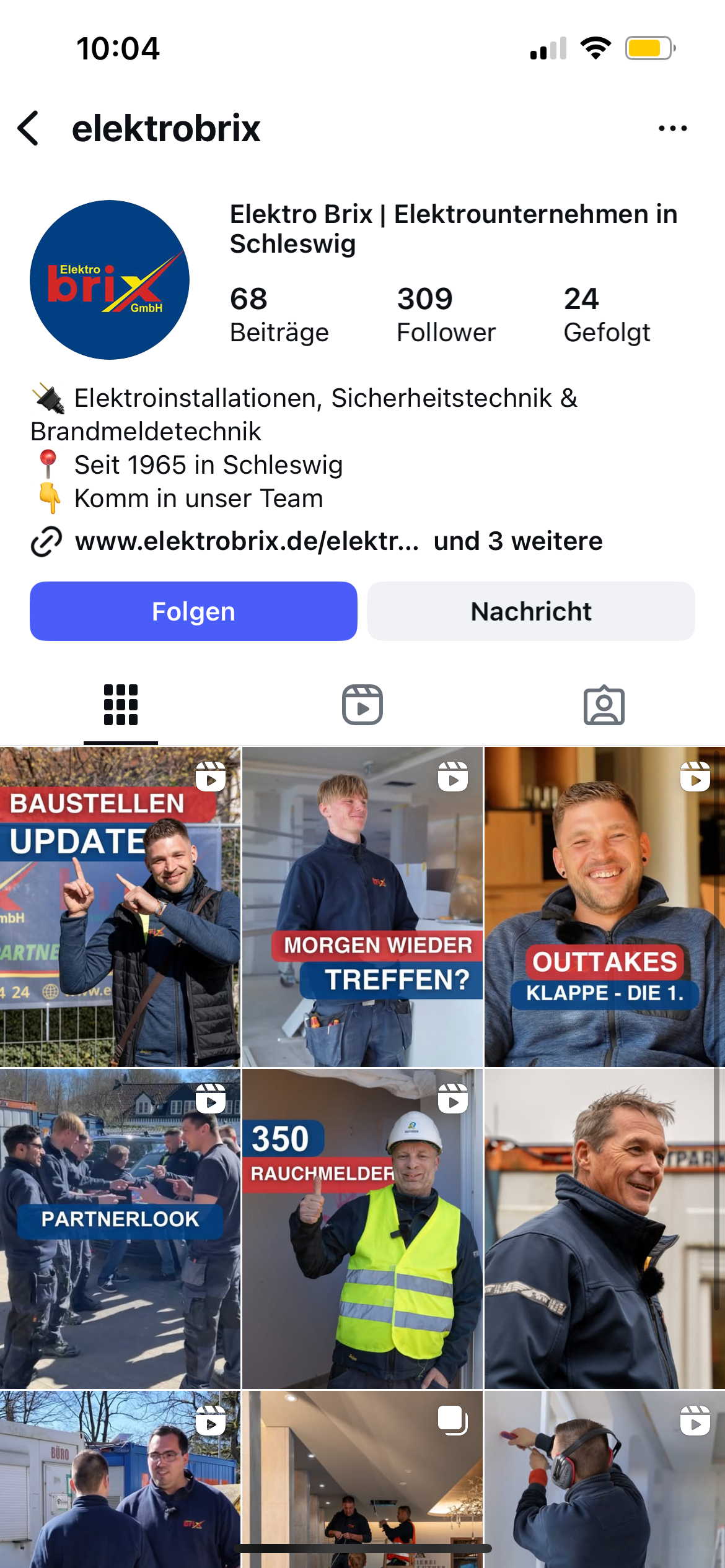Send a message via Nachricht

pos(530,611)
